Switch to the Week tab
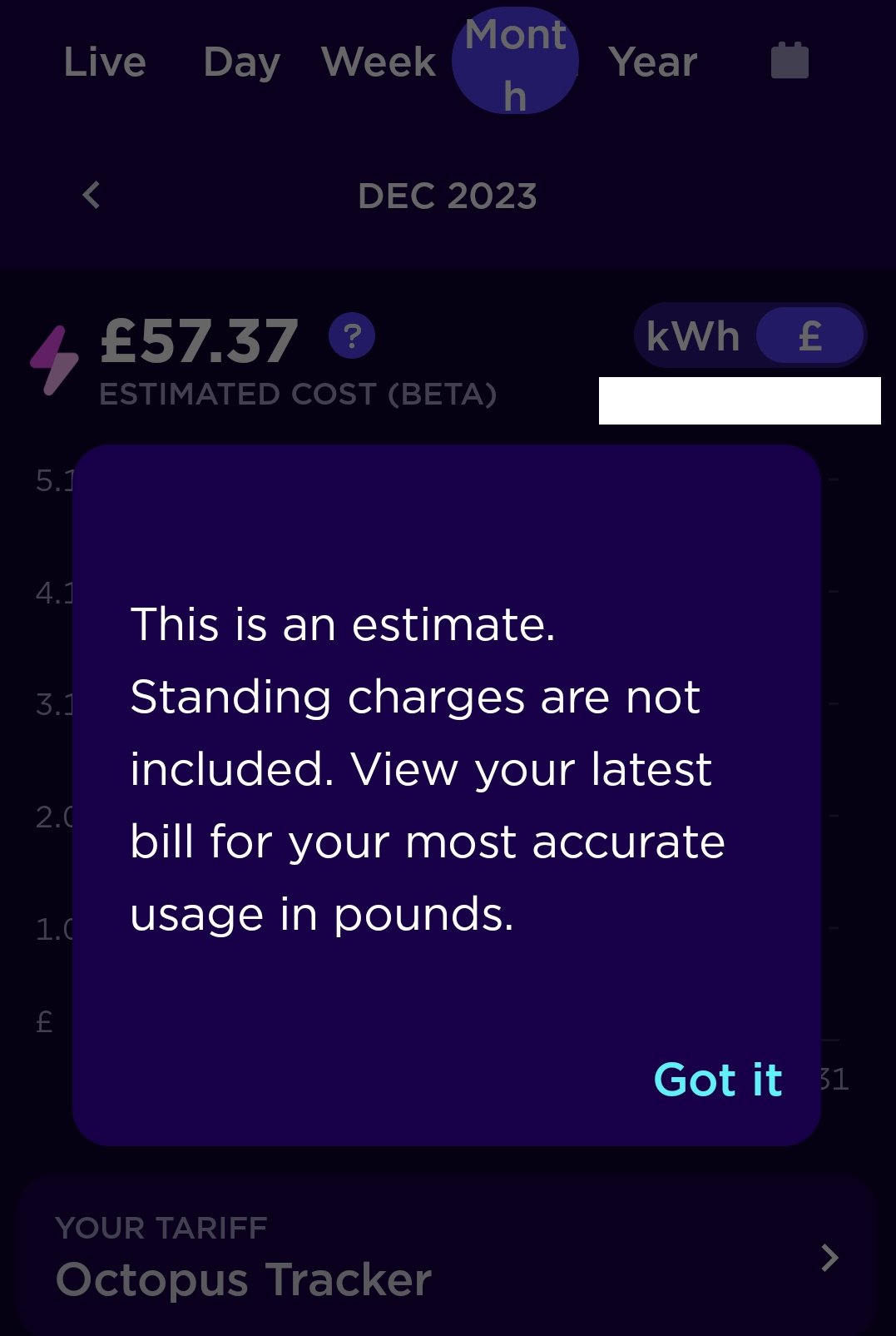The image size is (896, 1336). pyautogui.click(x=379, y=62)
